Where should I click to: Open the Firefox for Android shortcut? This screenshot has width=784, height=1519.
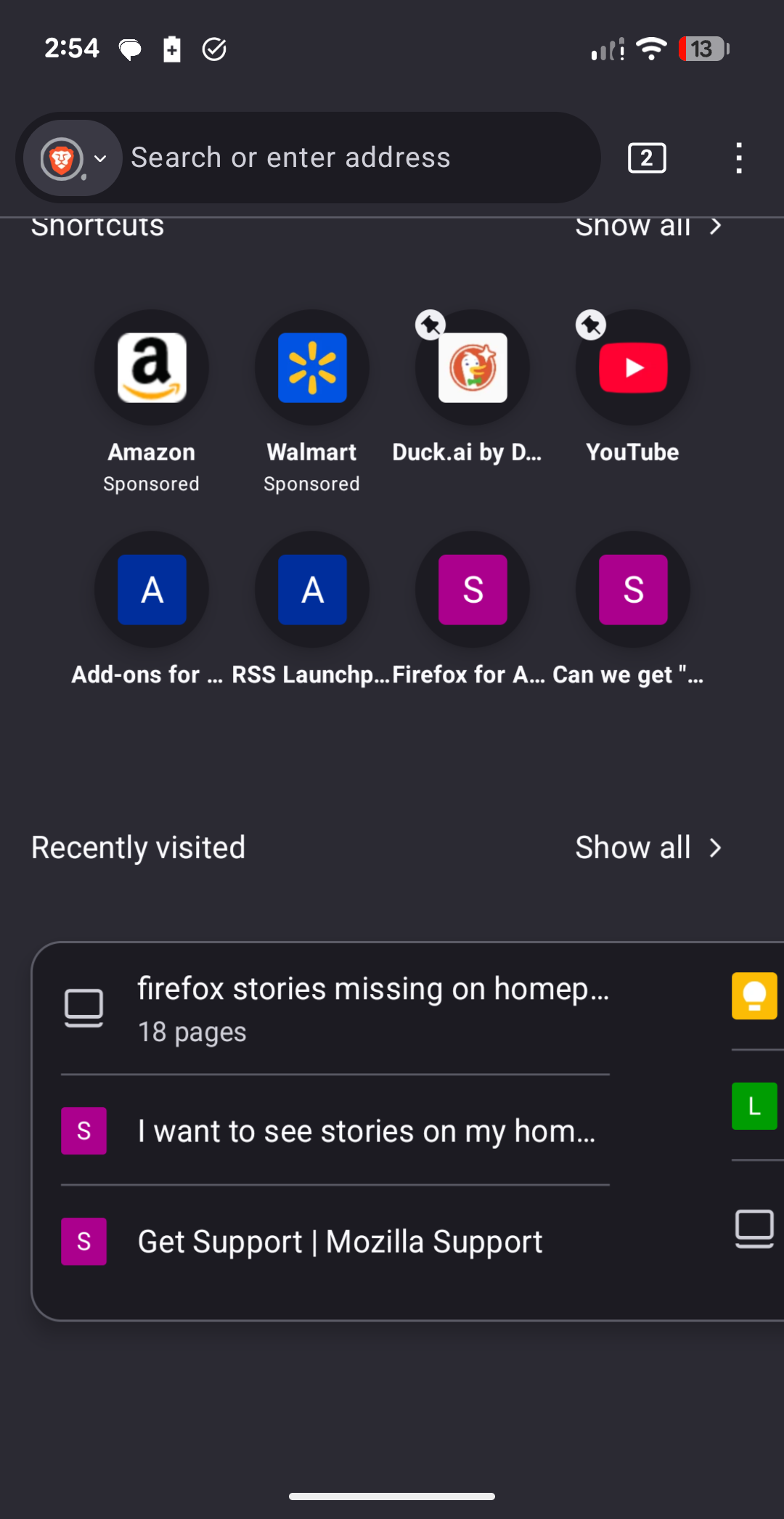click(x=473, y=590)
